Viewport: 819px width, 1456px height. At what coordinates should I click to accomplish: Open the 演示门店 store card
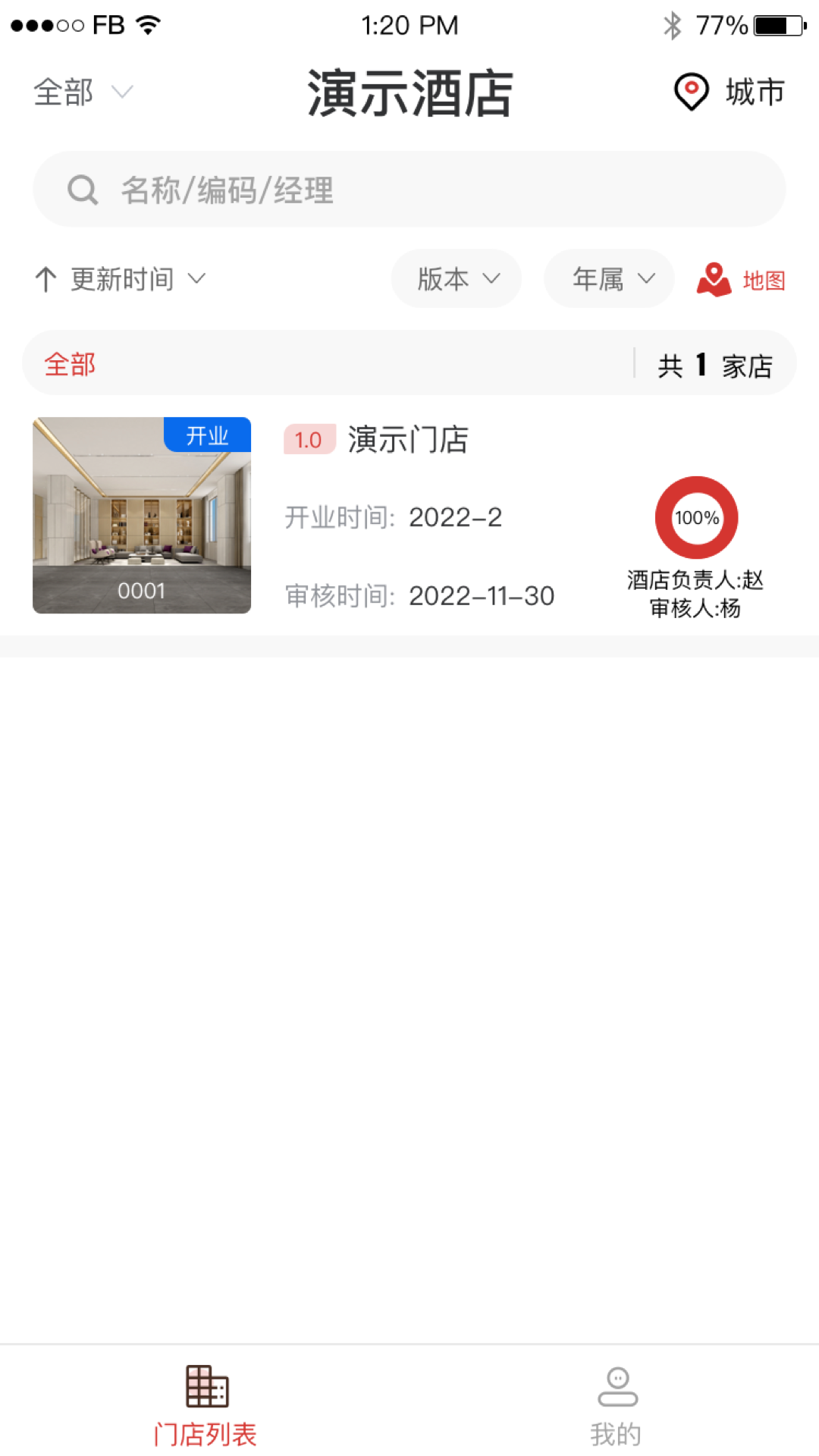[409, 516]
